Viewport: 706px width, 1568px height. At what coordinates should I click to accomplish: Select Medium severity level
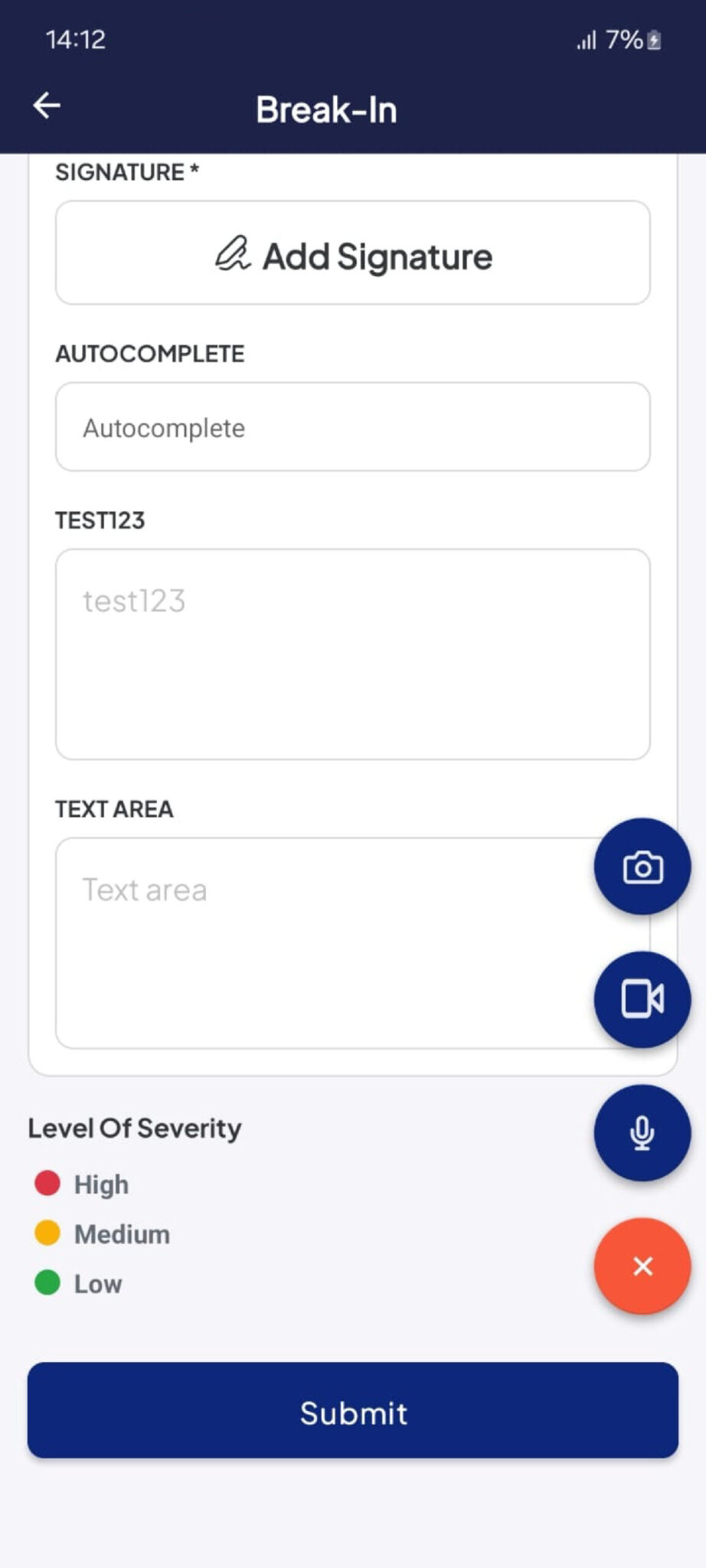103,1233
